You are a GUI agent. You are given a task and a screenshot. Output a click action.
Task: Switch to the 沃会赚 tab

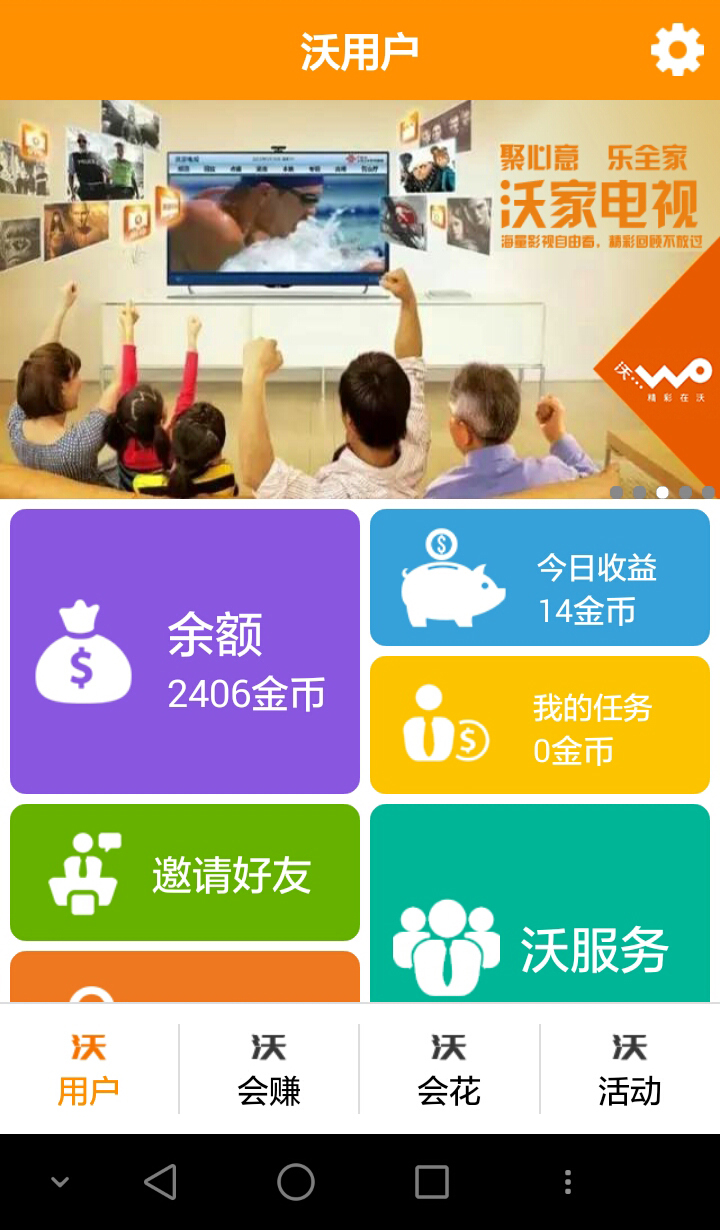pyautogui.click(x=269, y=1069)
